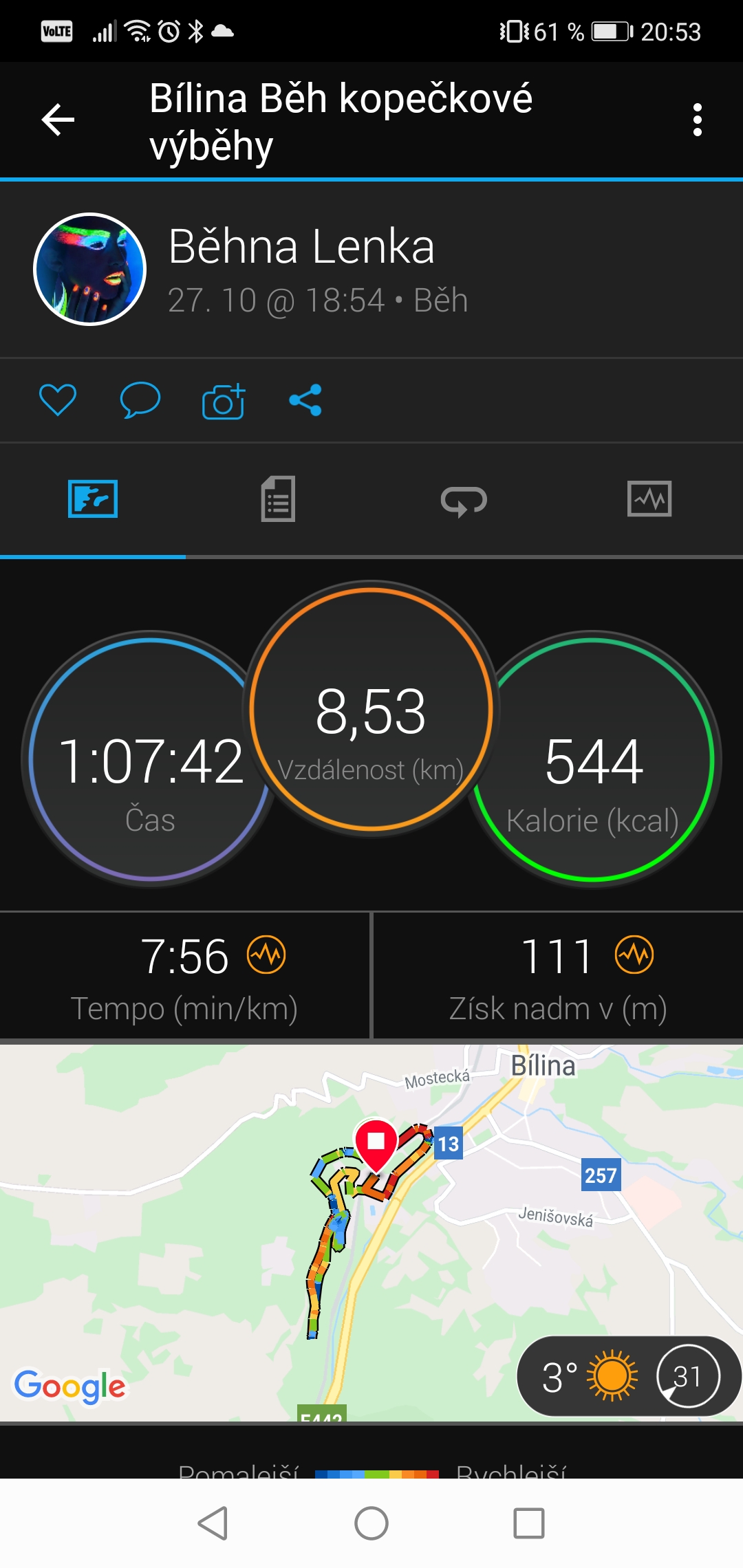Share this run activity

(x=306, y=400)
